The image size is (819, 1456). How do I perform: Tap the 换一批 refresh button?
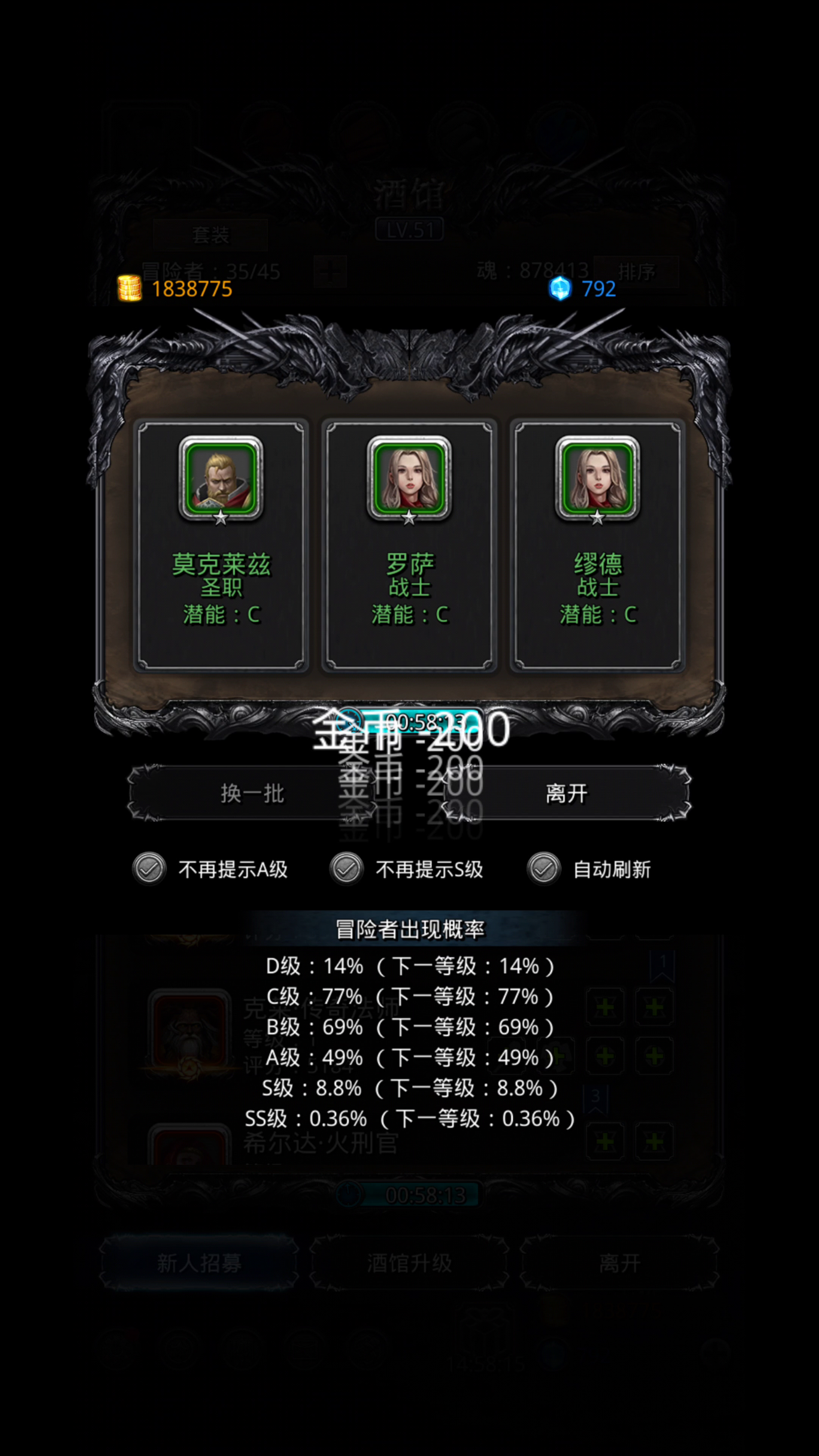point(251,793)
